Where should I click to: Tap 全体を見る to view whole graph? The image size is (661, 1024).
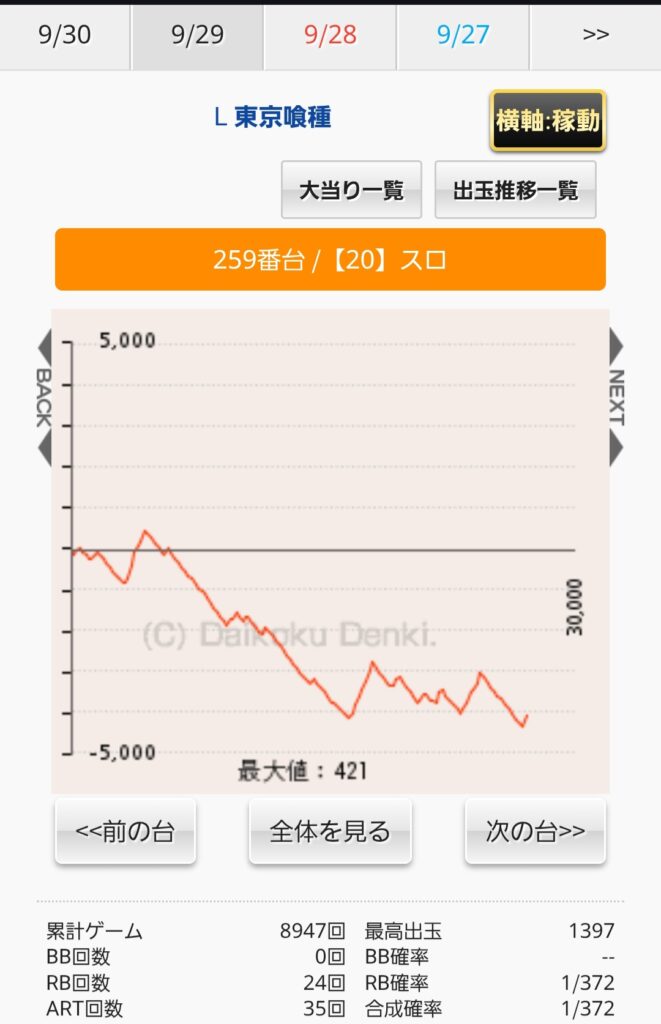click(x=330, y=831)
